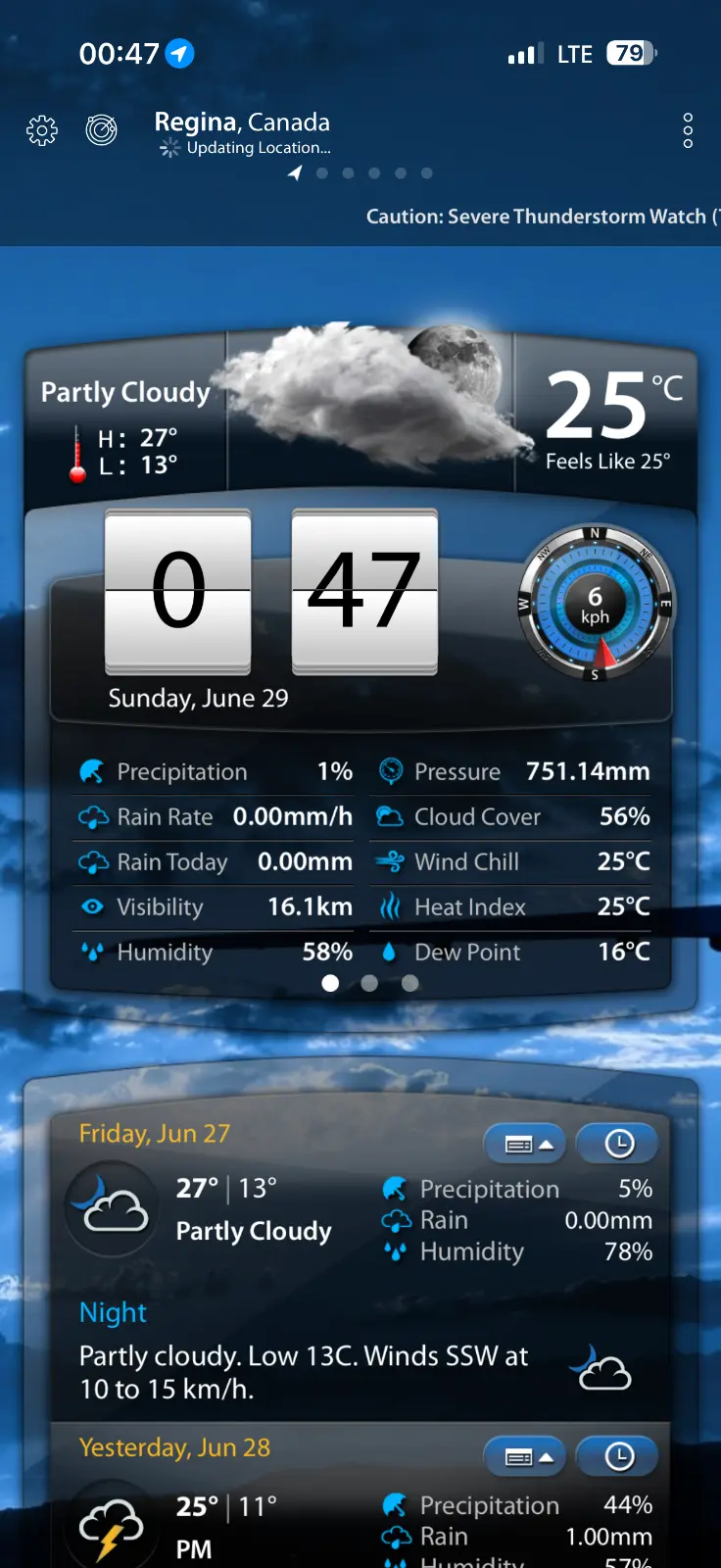Viewport: 721px width, 1568px height.
Task: Show the hourly clock view for Friday, Jun 27
Action: tap(618, 1144)
